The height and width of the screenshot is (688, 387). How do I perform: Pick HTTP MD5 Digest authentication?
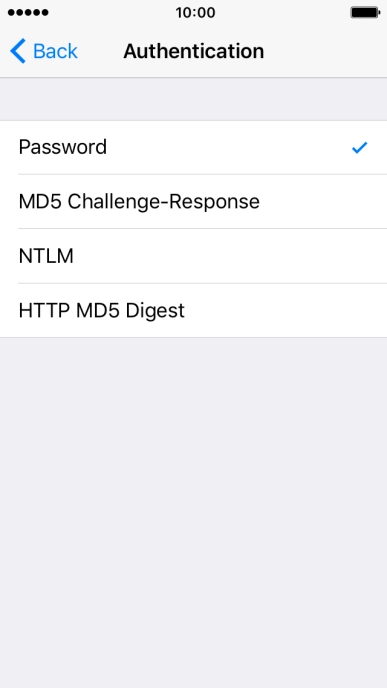coord(194,310)
